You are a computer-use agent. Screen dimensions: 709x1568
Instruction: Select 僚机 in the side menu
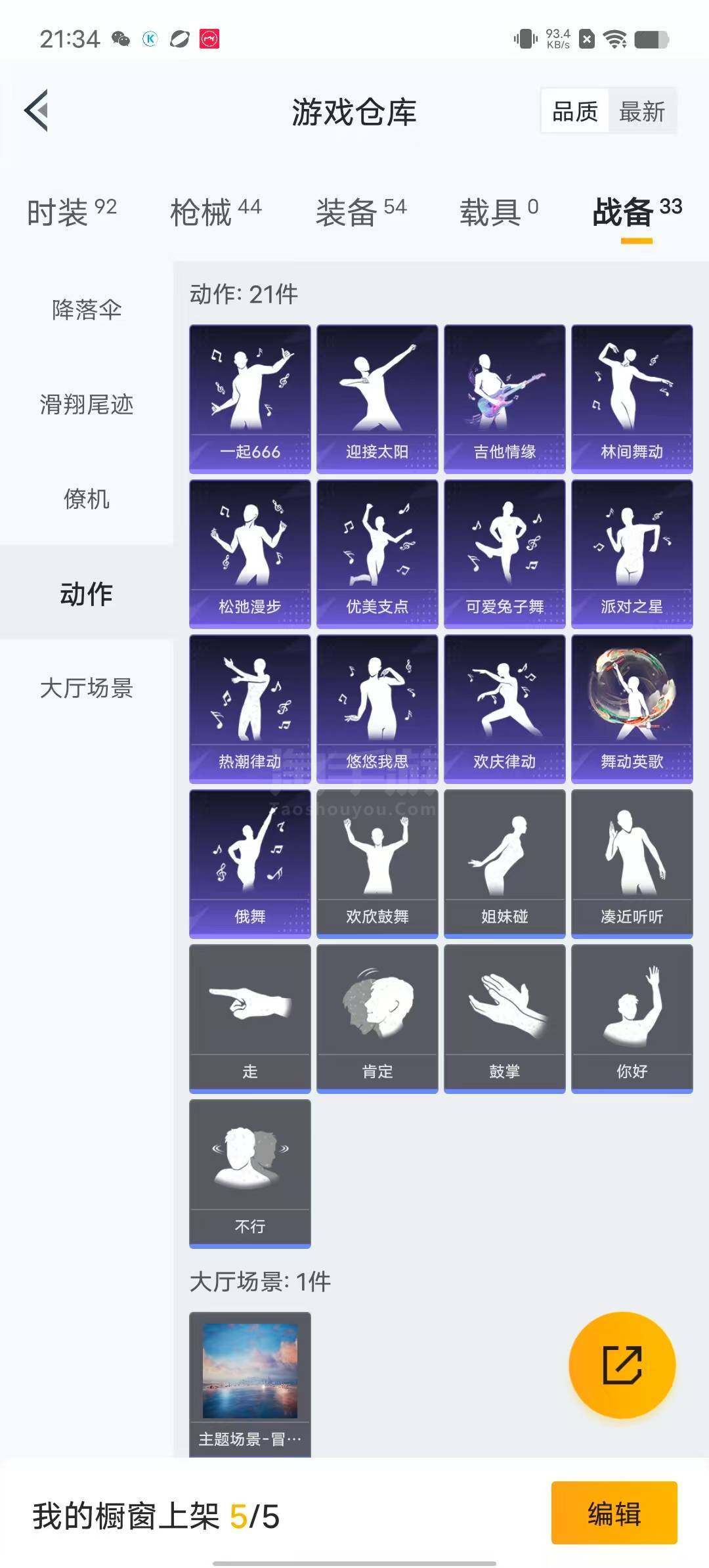point(87,498)
